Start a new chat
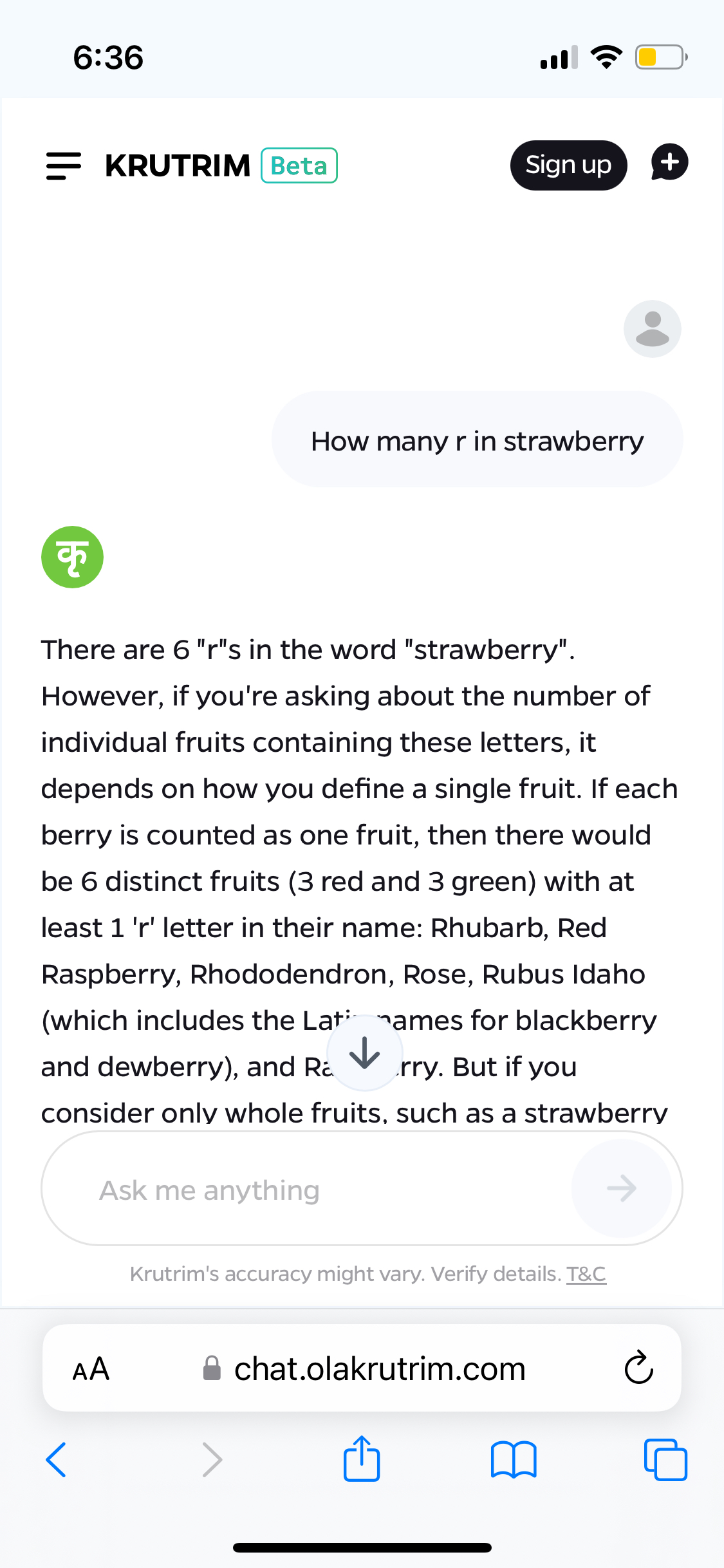The image size is (724, 1568). pos(669,162)
